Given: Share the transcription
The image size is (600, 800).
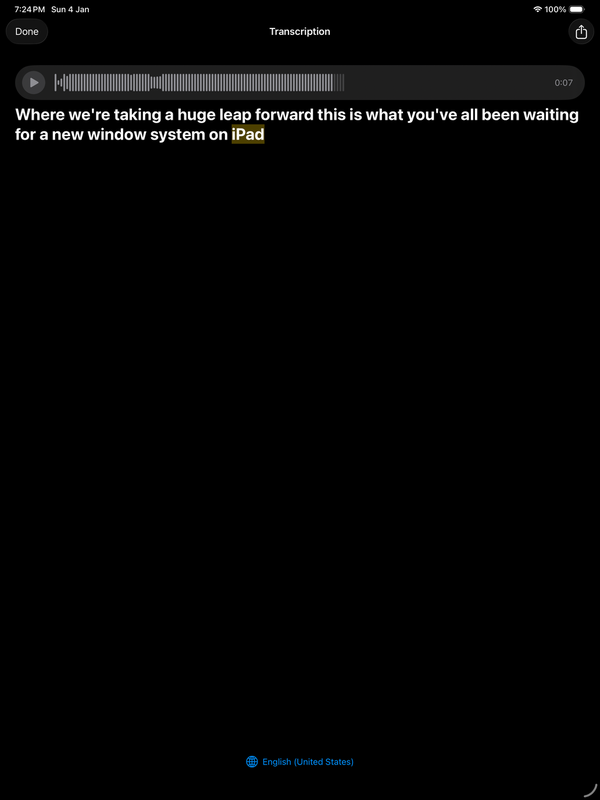Looking at the screenshot, I should point(581,32).
